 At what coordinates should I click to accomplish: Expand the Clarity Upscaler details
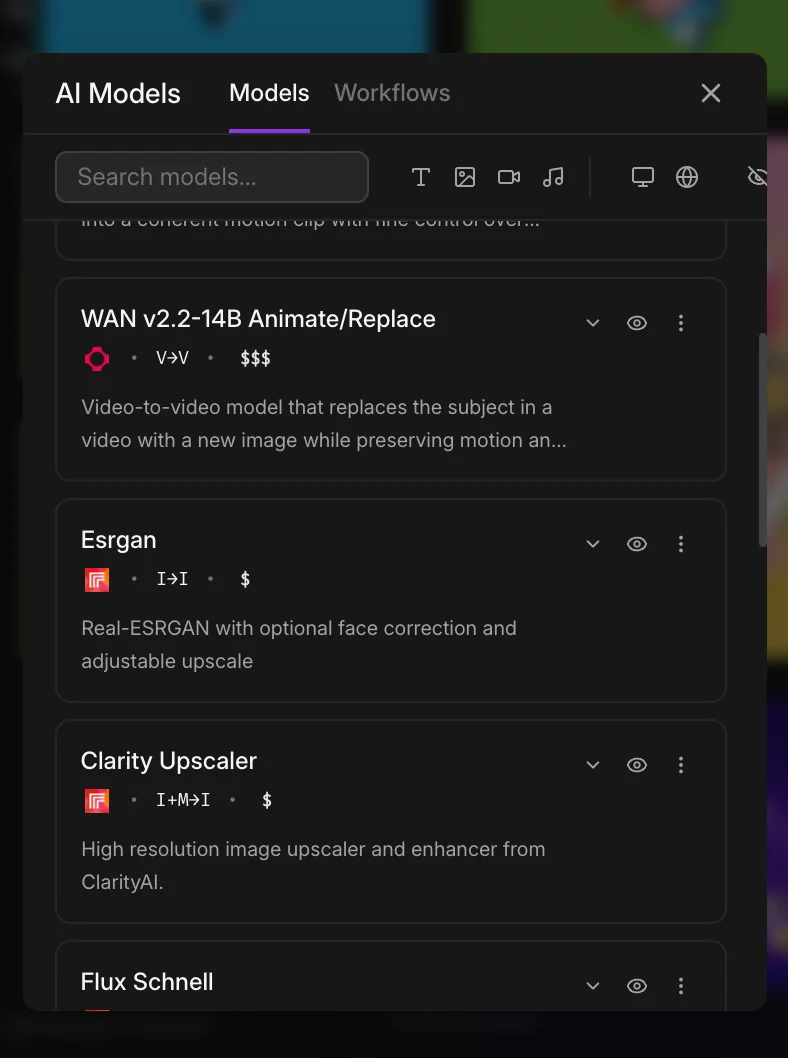click(x=593, y=765)
